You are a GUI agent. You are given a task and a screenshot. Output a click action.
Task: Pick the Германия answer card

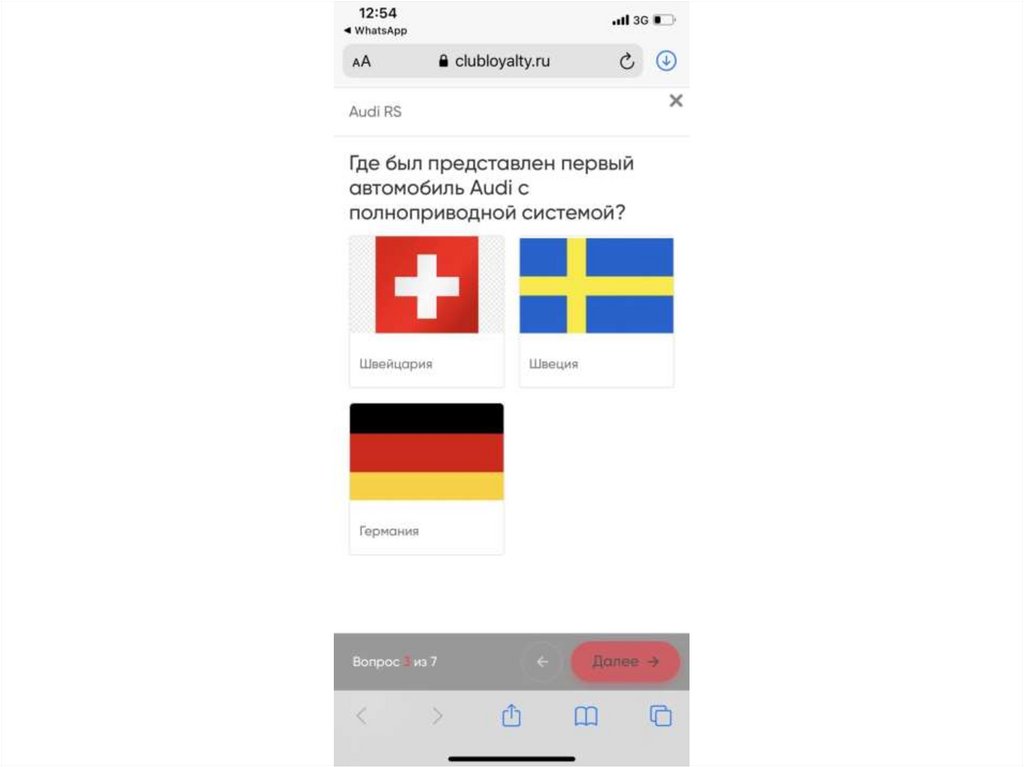(426, 478)
